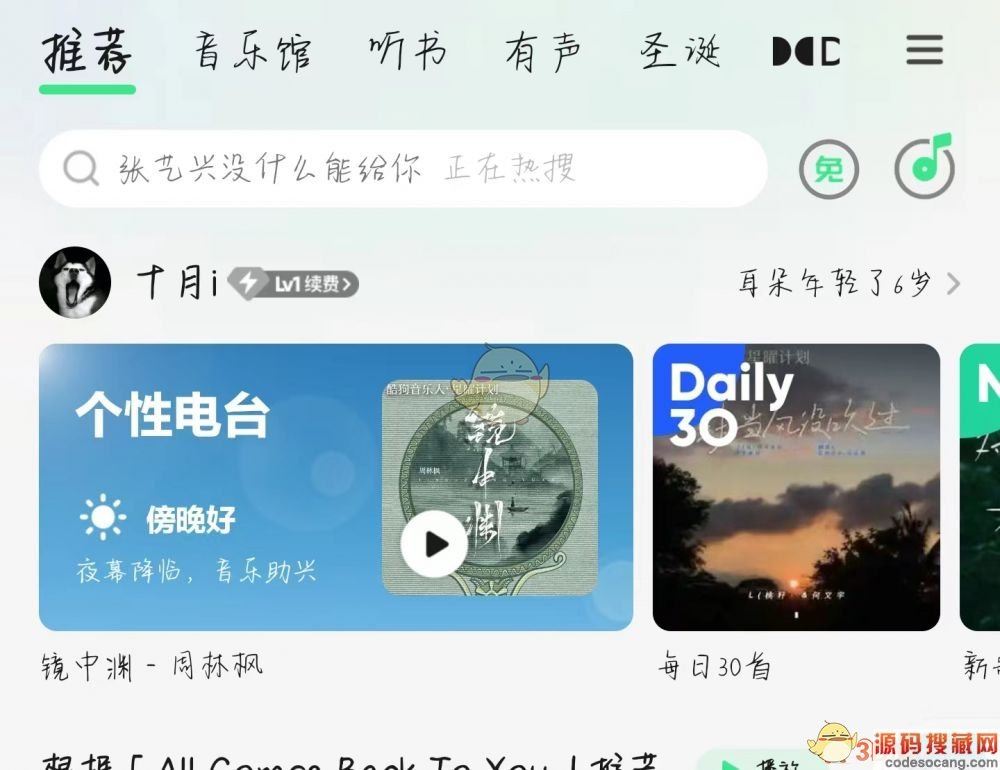
Task: Open the 免 free listening icon
Action: pyautogui.click(x=829, y=169)
